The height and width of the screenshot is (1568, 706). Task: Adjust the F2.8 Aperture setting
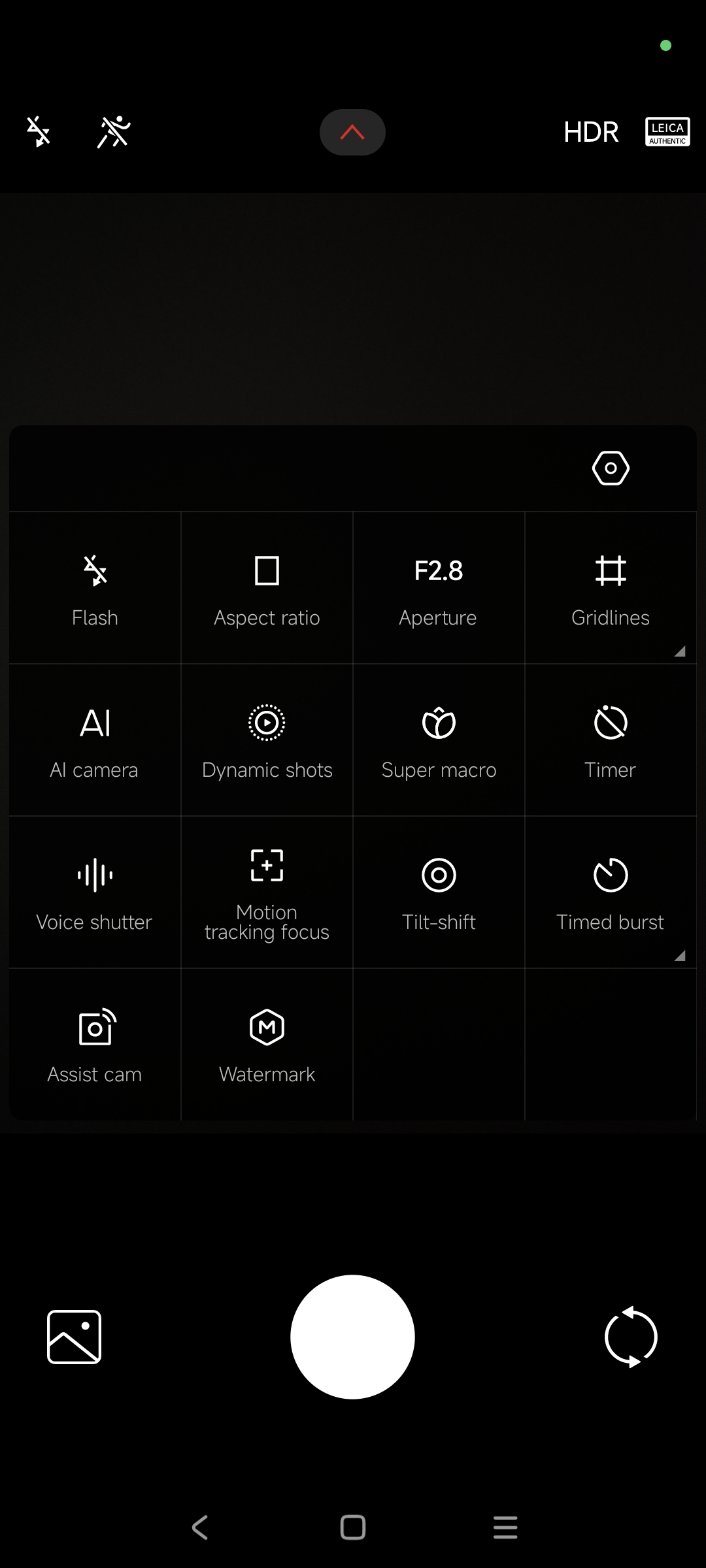pos(439,588)
